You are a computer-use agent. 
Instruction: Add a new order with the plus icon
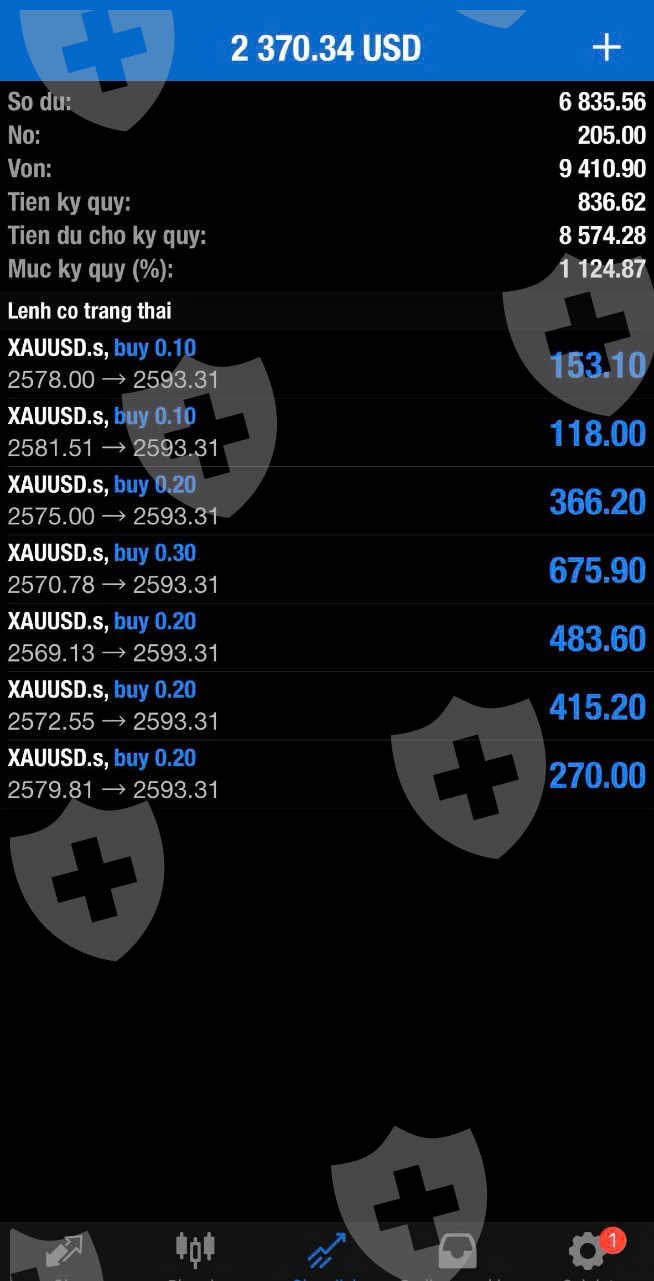tap(606, 47)
